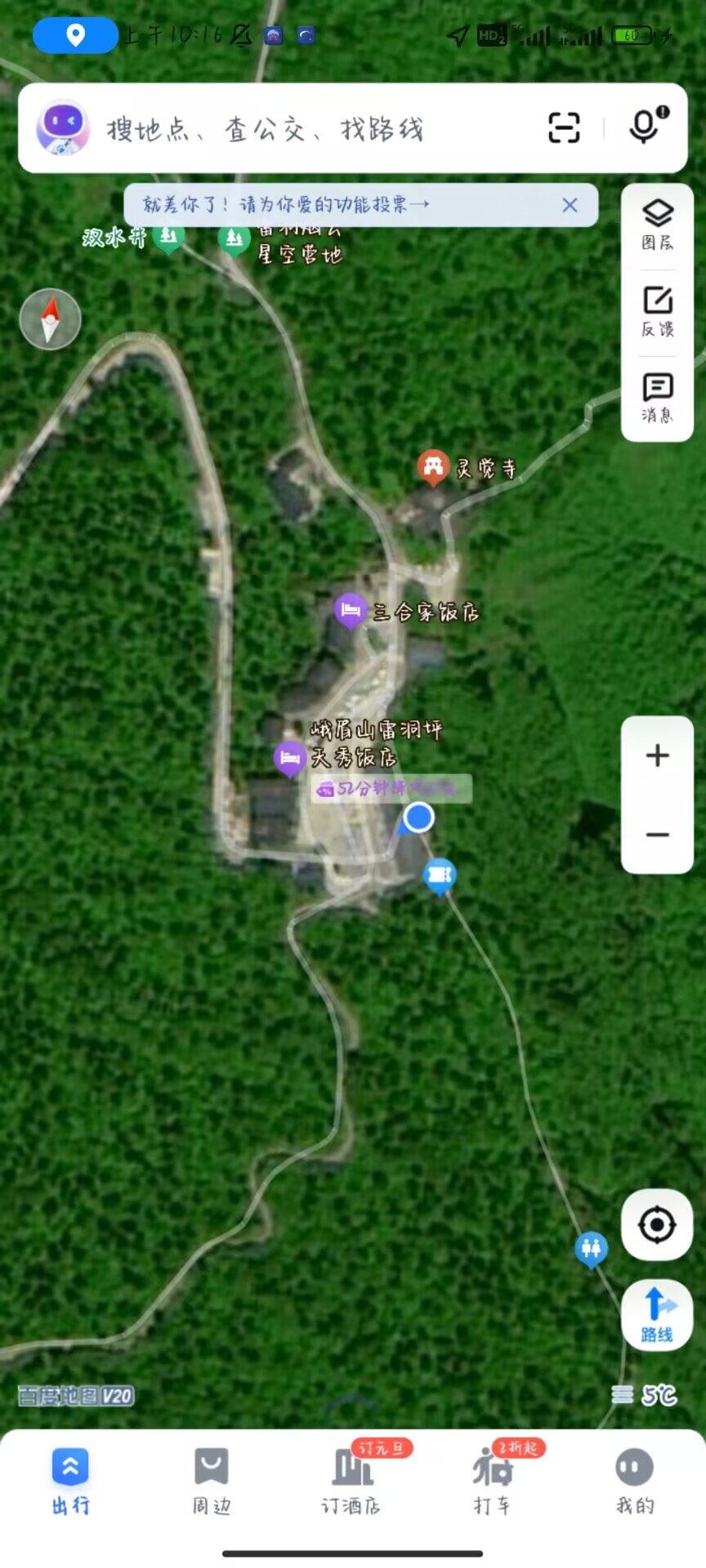Viewport: 706px width, 1568px height.
Task: Select the 灵觉寺 temple marker
Action: pos(433,467)
